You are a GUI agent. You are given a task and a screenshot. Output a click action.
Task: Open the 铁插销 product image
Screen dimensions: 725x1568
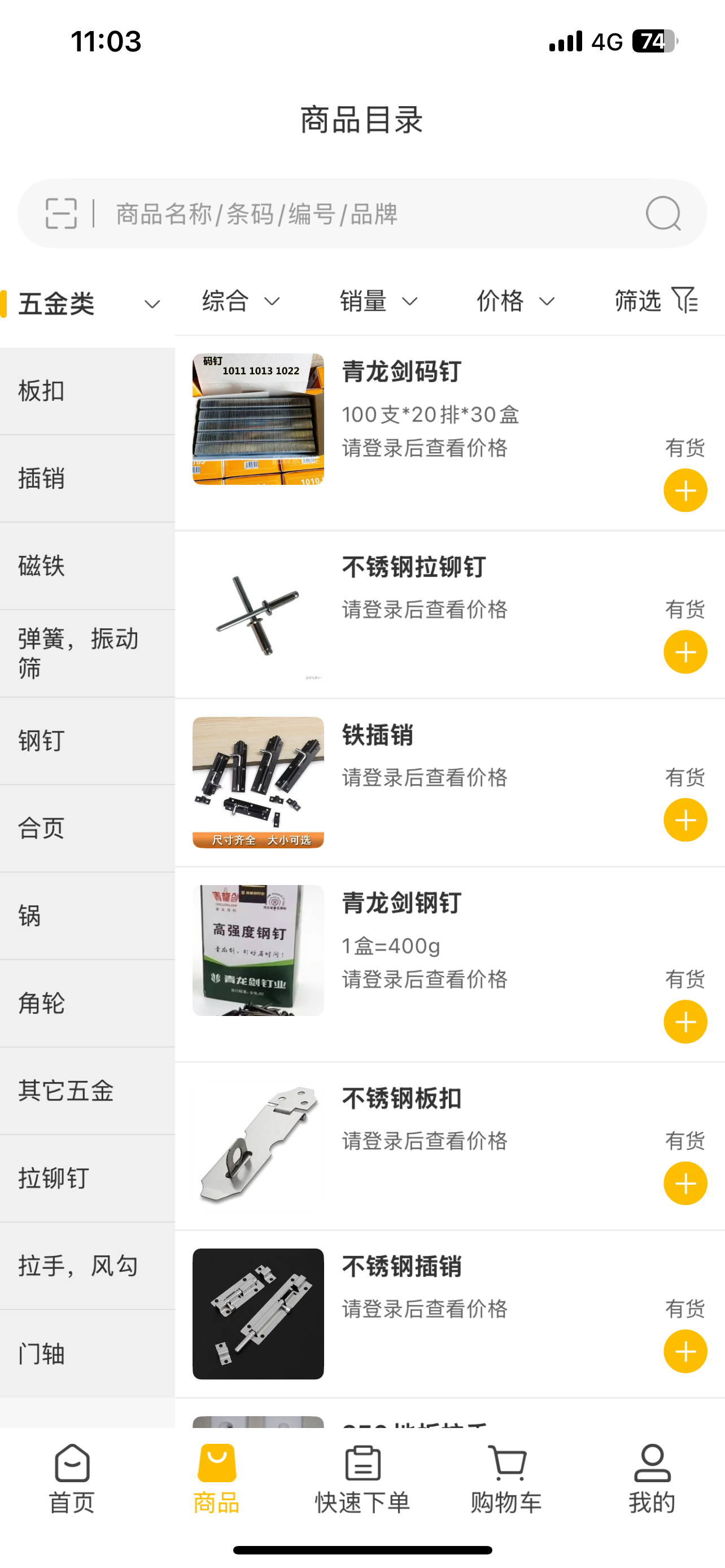pyautogui.click(x=258, y=782)
